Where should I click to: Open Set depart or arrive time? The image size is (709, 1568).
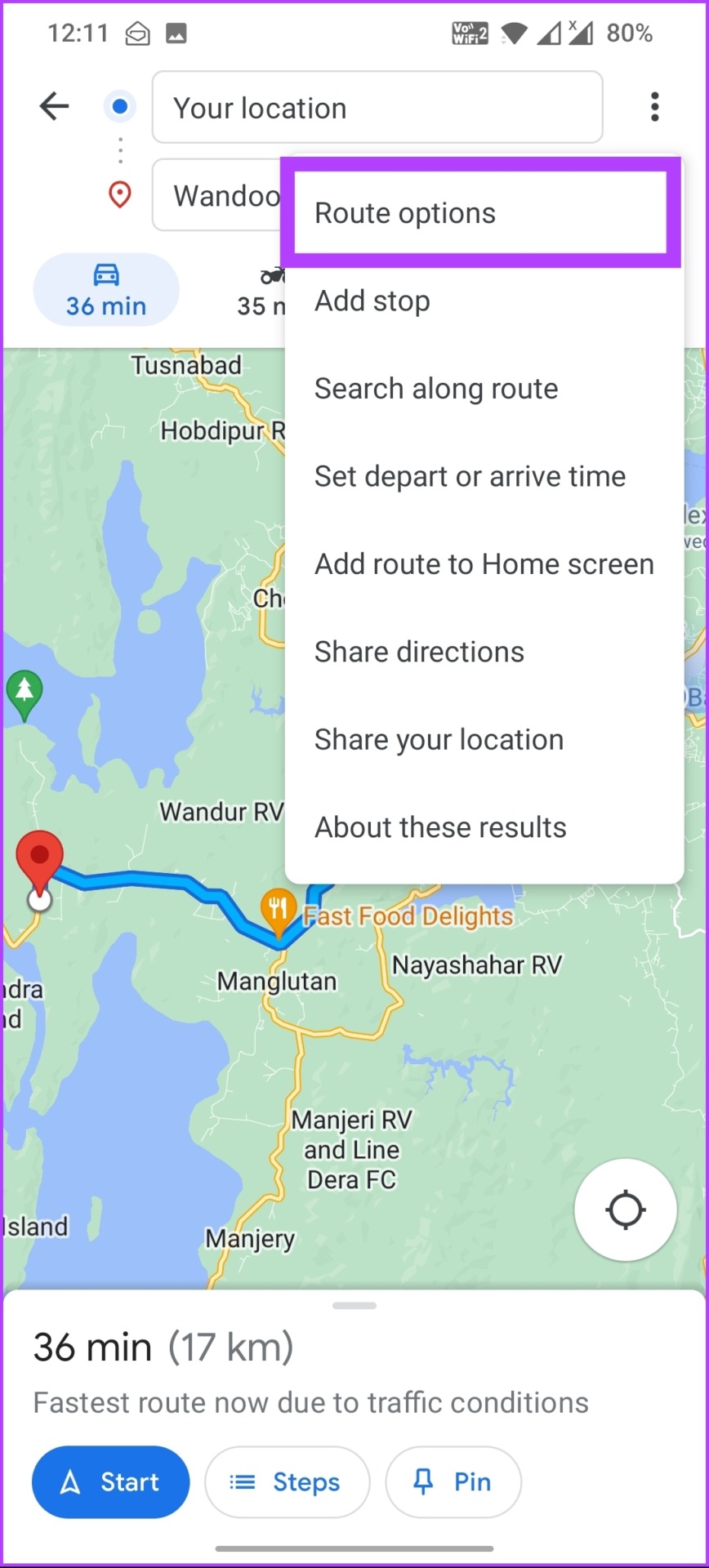point(470,476)
